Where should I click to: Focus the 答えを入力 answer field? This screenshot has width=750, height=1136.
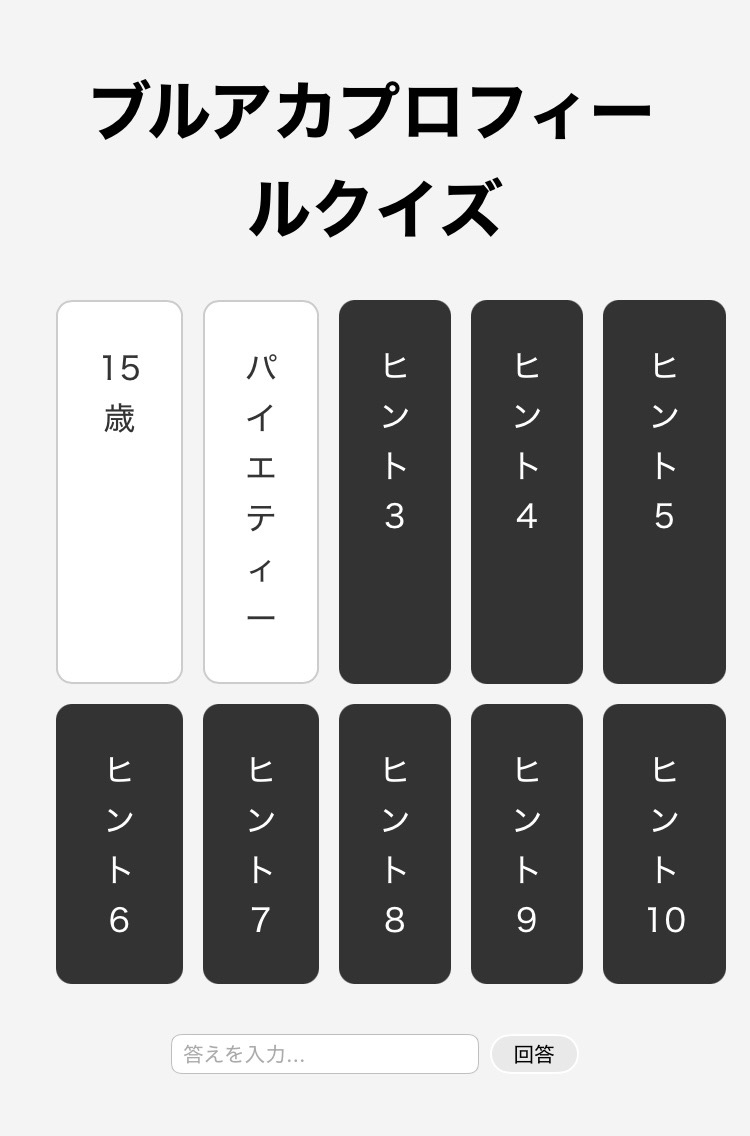pos(324,1054)
